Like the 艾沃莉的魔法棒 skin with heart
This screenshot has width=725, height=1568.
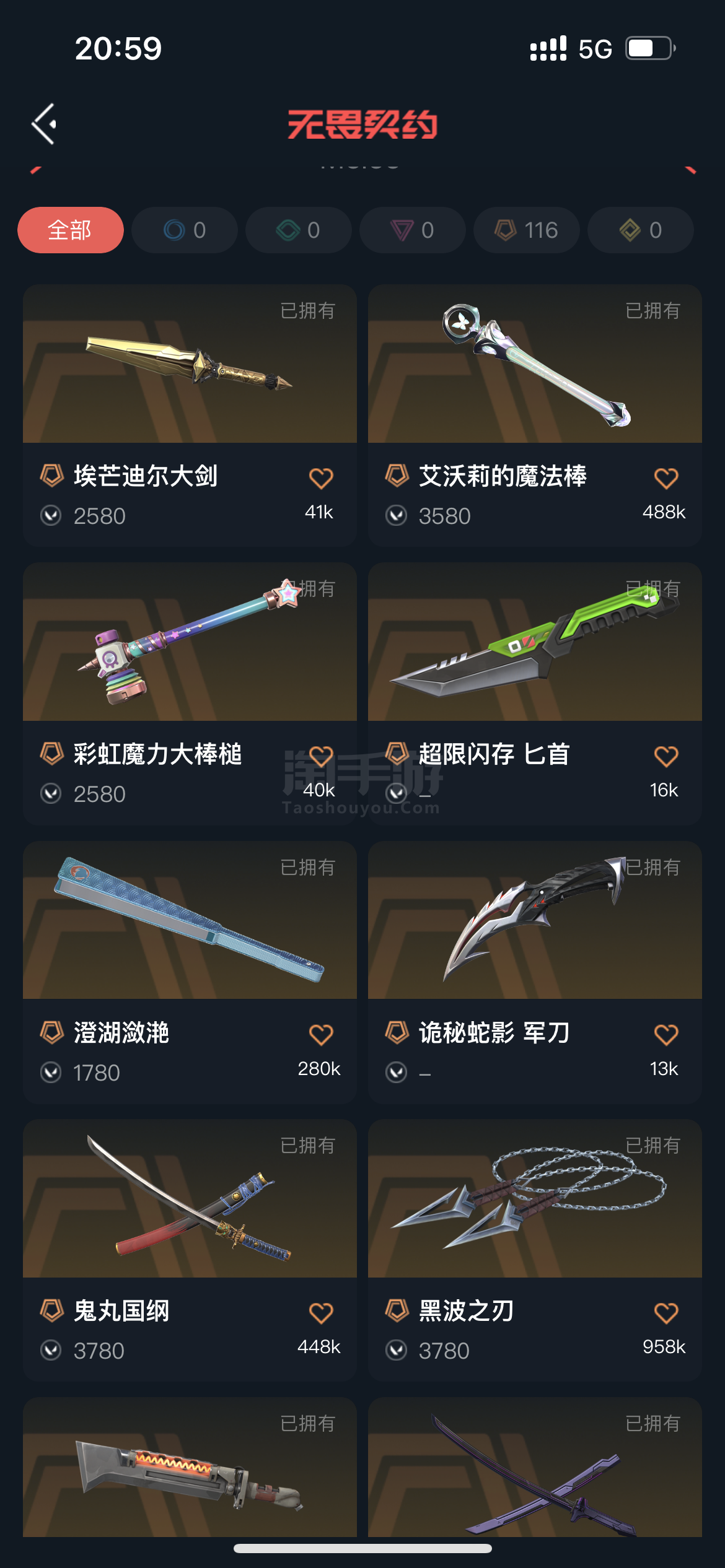[666, 478]
